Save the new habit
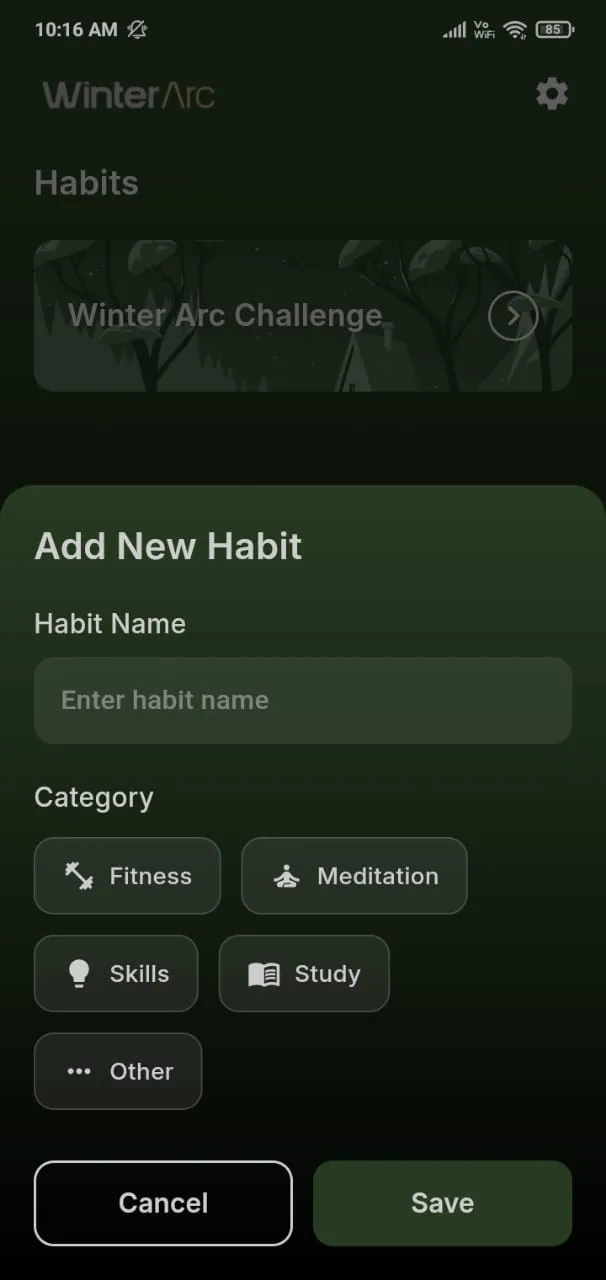606x1280 pixels. [442, 1203]
